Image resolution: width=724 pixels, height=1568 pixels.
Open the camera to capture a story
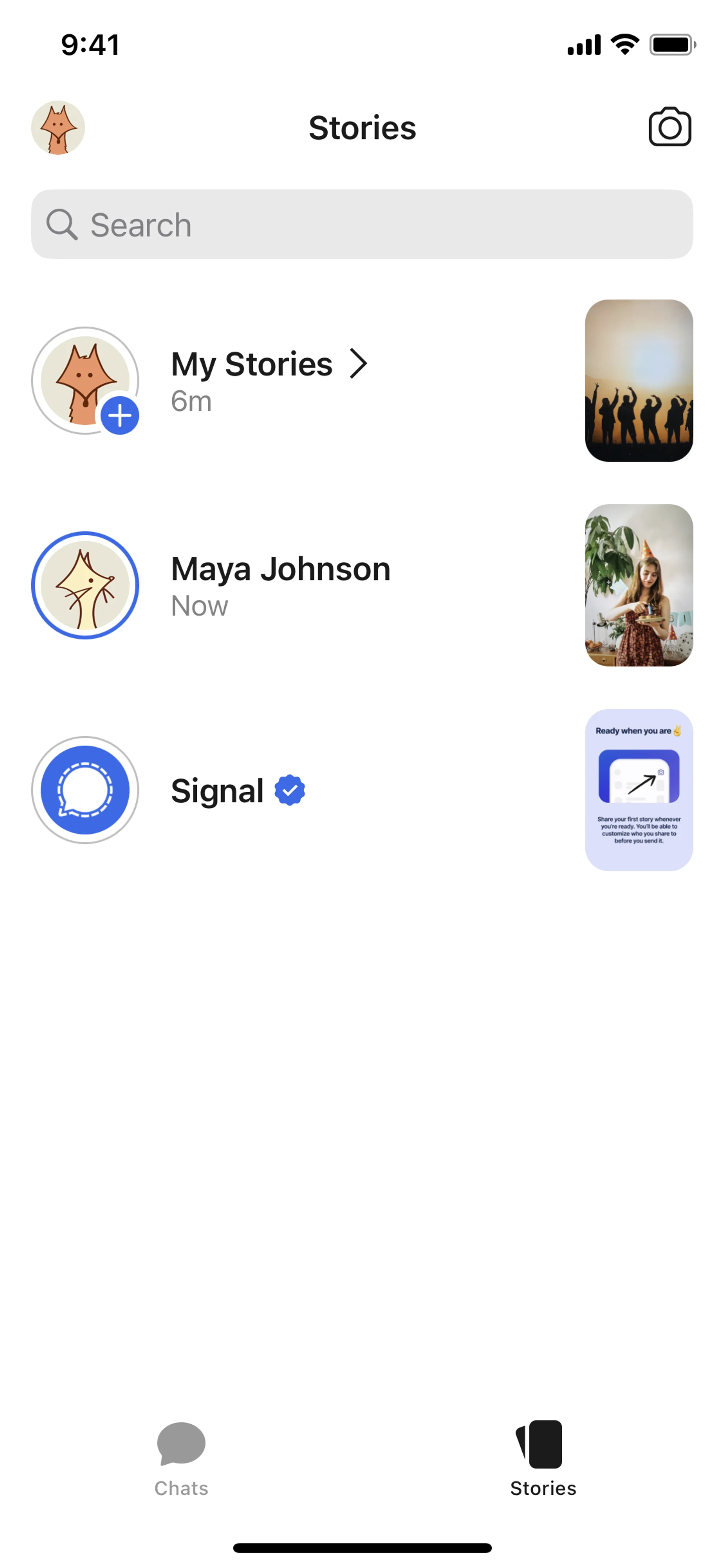tap(669, 127)
